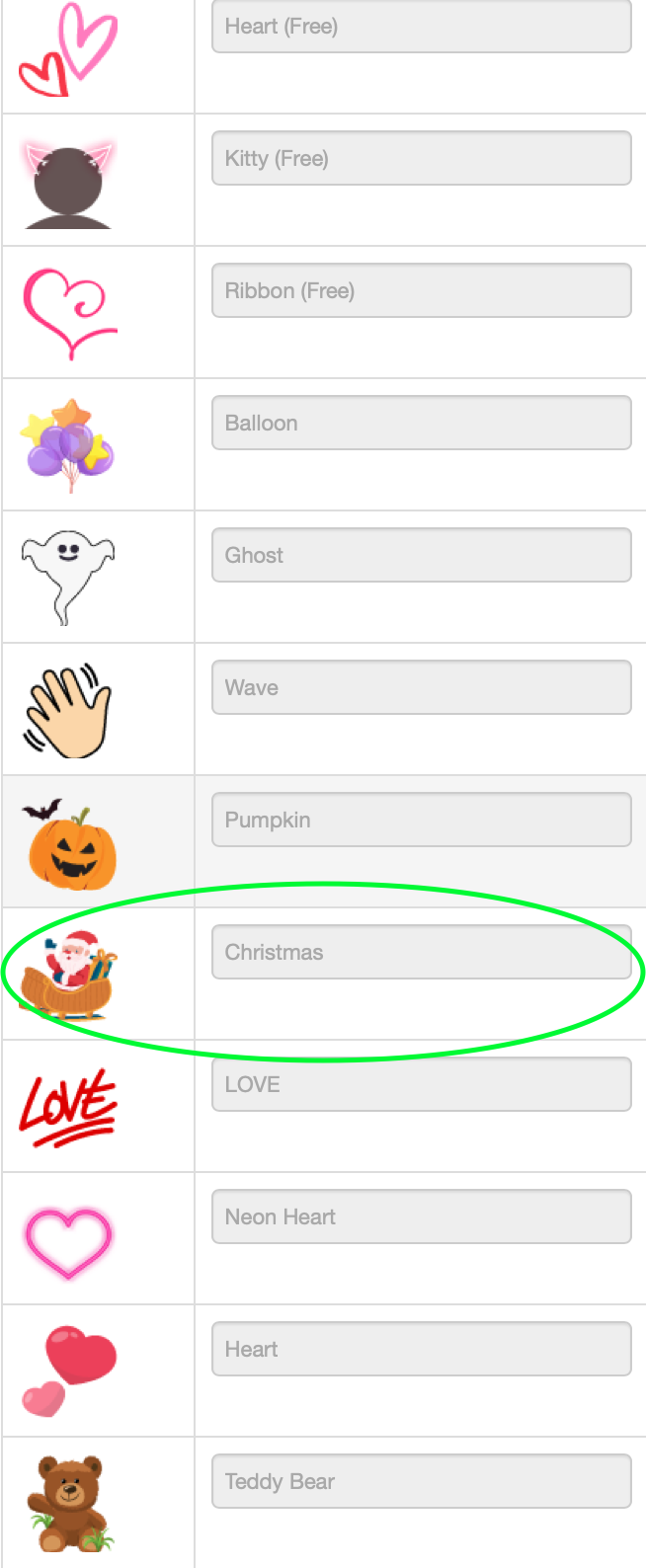This screenshot has height=1568, width=646.
Task: Edit the Christmas text field
Action: pos(421,952)
